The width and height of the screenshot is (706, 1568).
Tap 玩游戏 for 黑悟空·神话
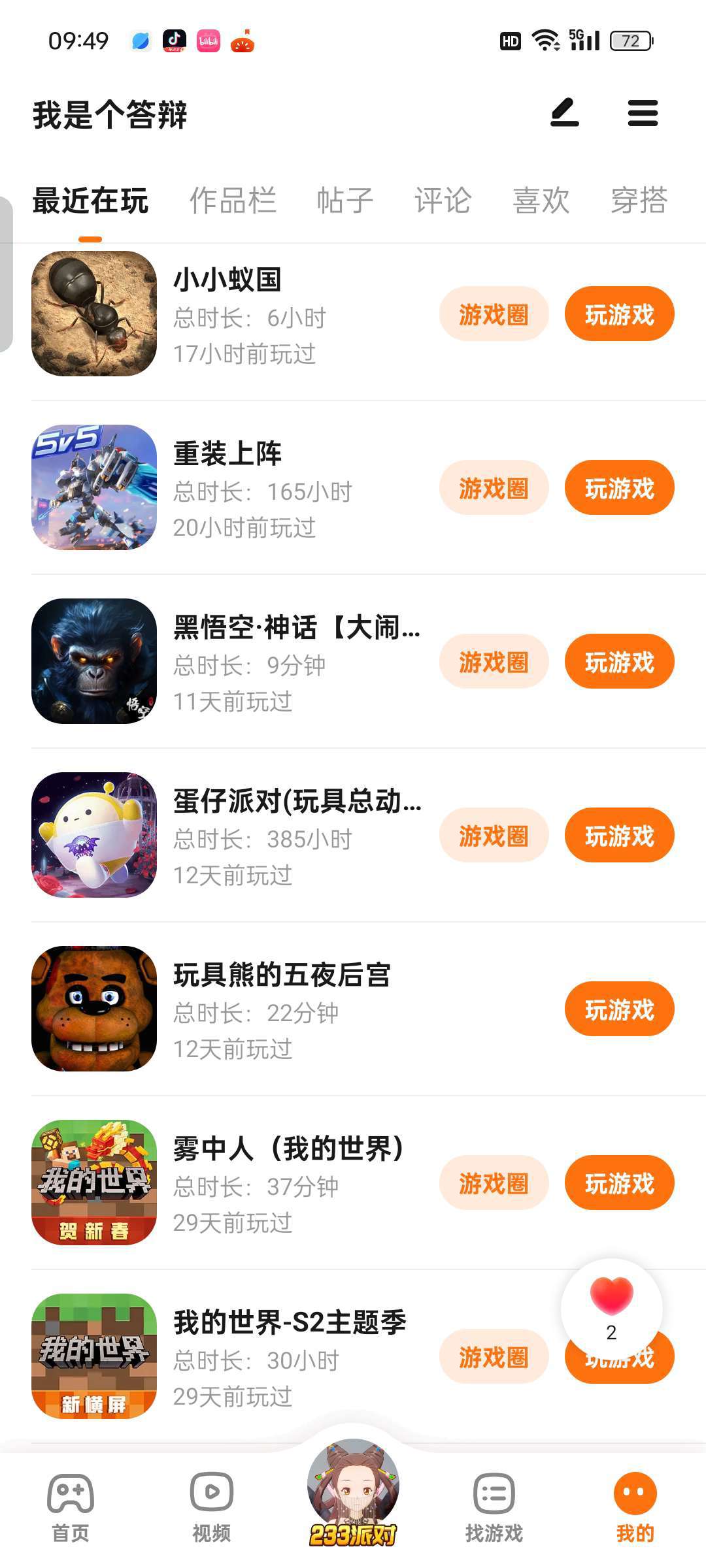click(619, 662)
